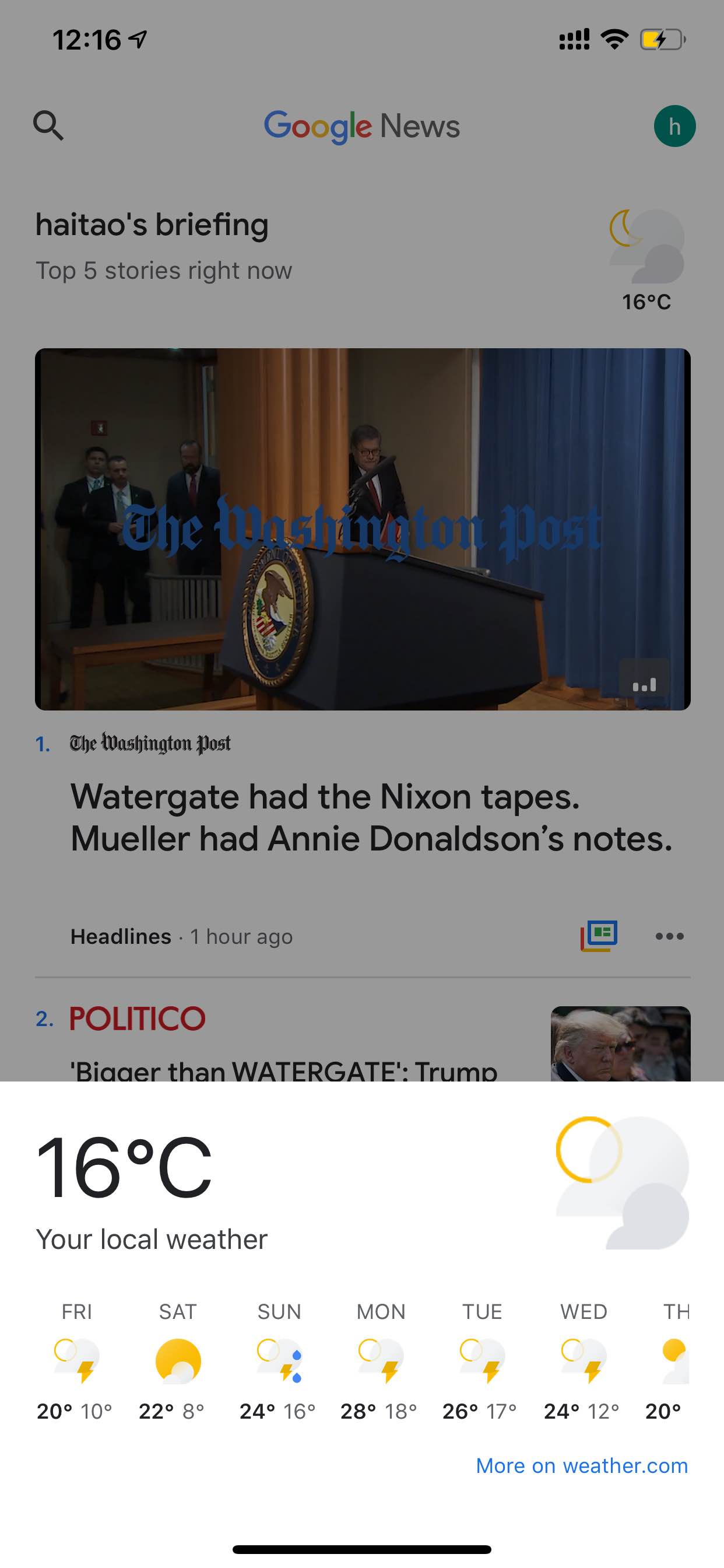Open the account avatar "h"

pos(674,126)
